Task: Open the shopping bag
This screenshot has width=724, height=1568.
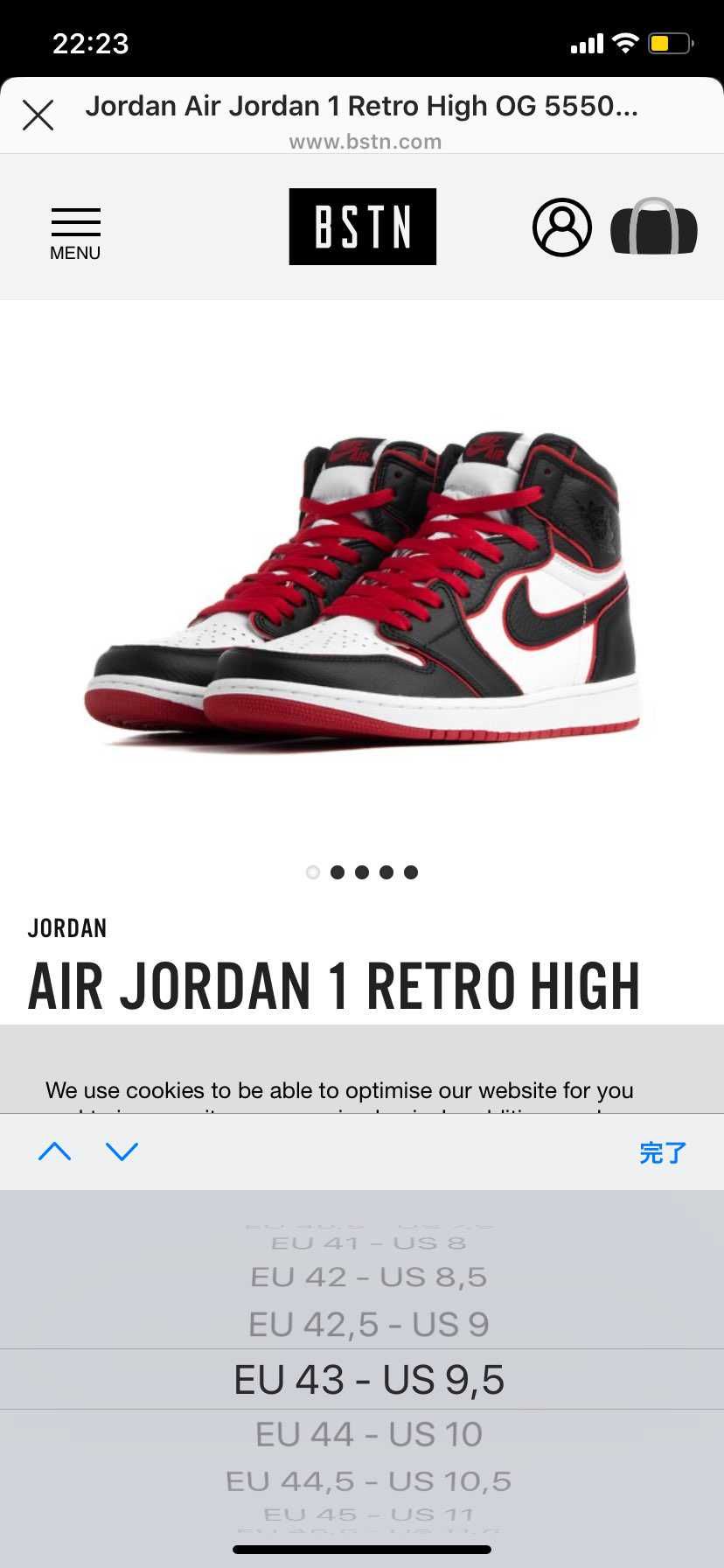Action: pos(653,227)
